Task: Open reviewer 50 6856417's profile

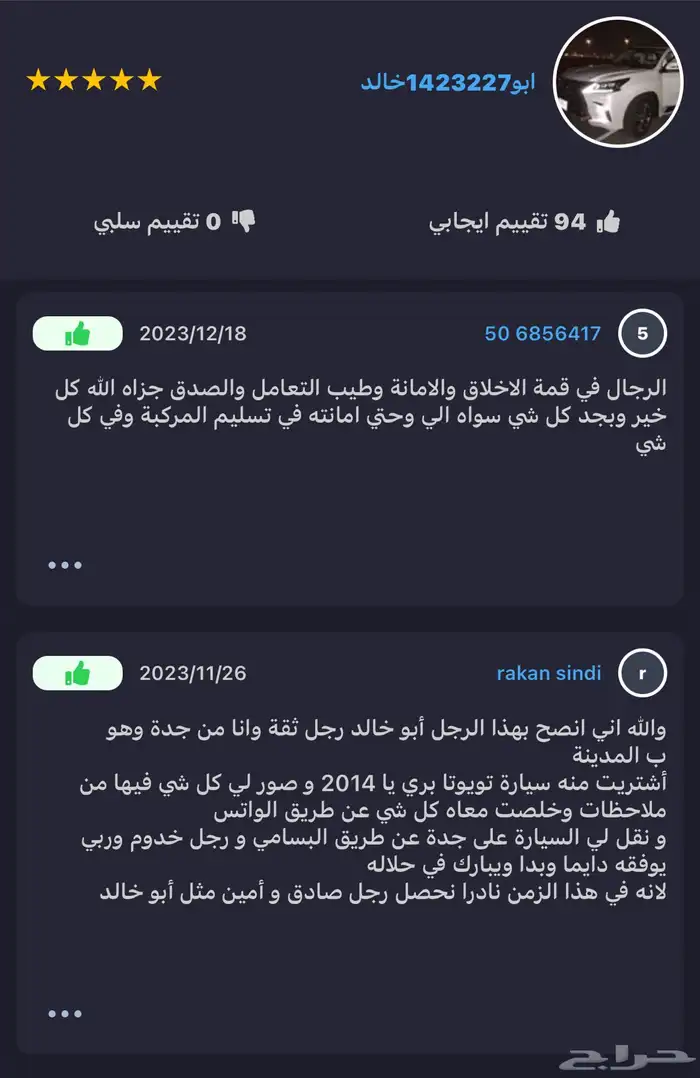Action: (x=543, y=333)
